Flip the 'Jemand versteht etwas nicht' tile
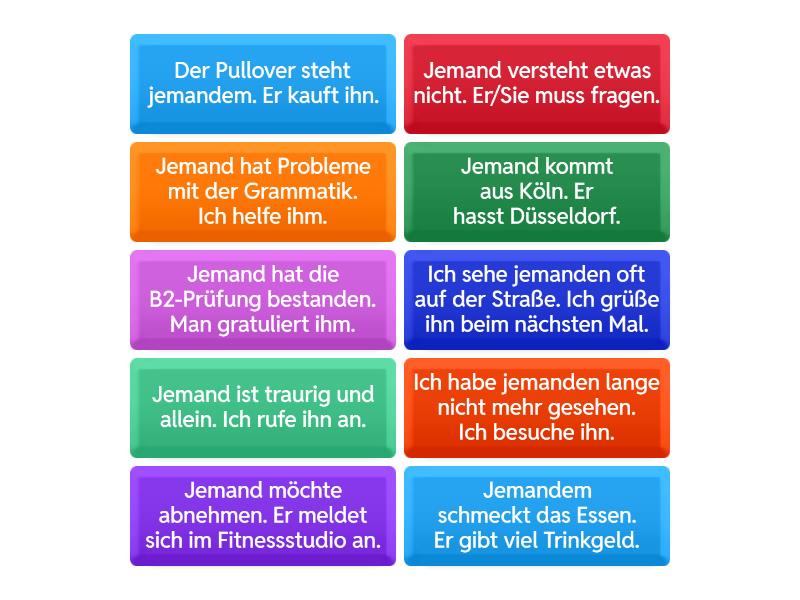Viewport: 800px width, 600px height. 537,84
